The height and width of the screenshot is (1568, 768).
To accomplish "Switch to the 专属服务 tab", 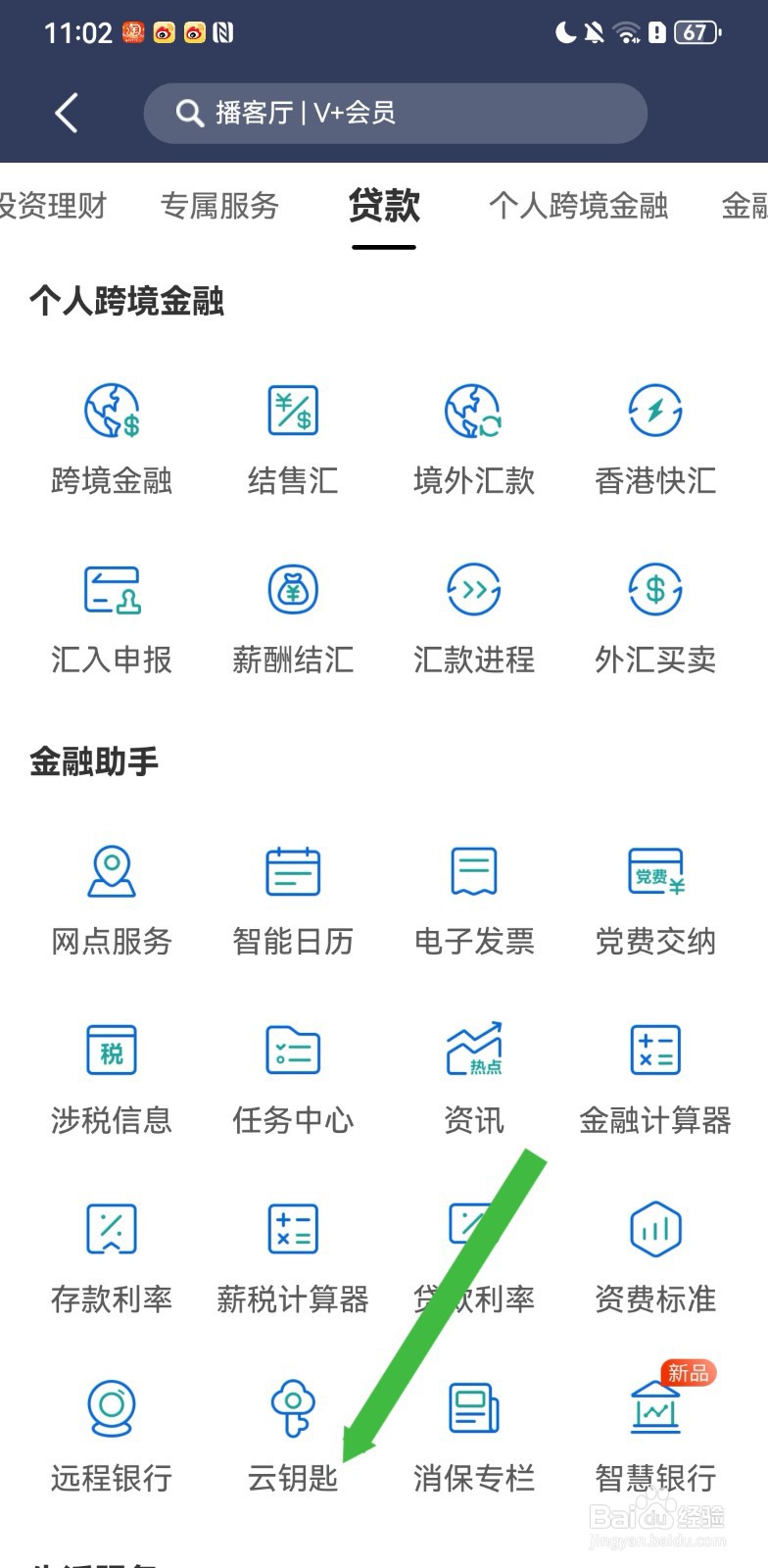I will tap(219, 206).
